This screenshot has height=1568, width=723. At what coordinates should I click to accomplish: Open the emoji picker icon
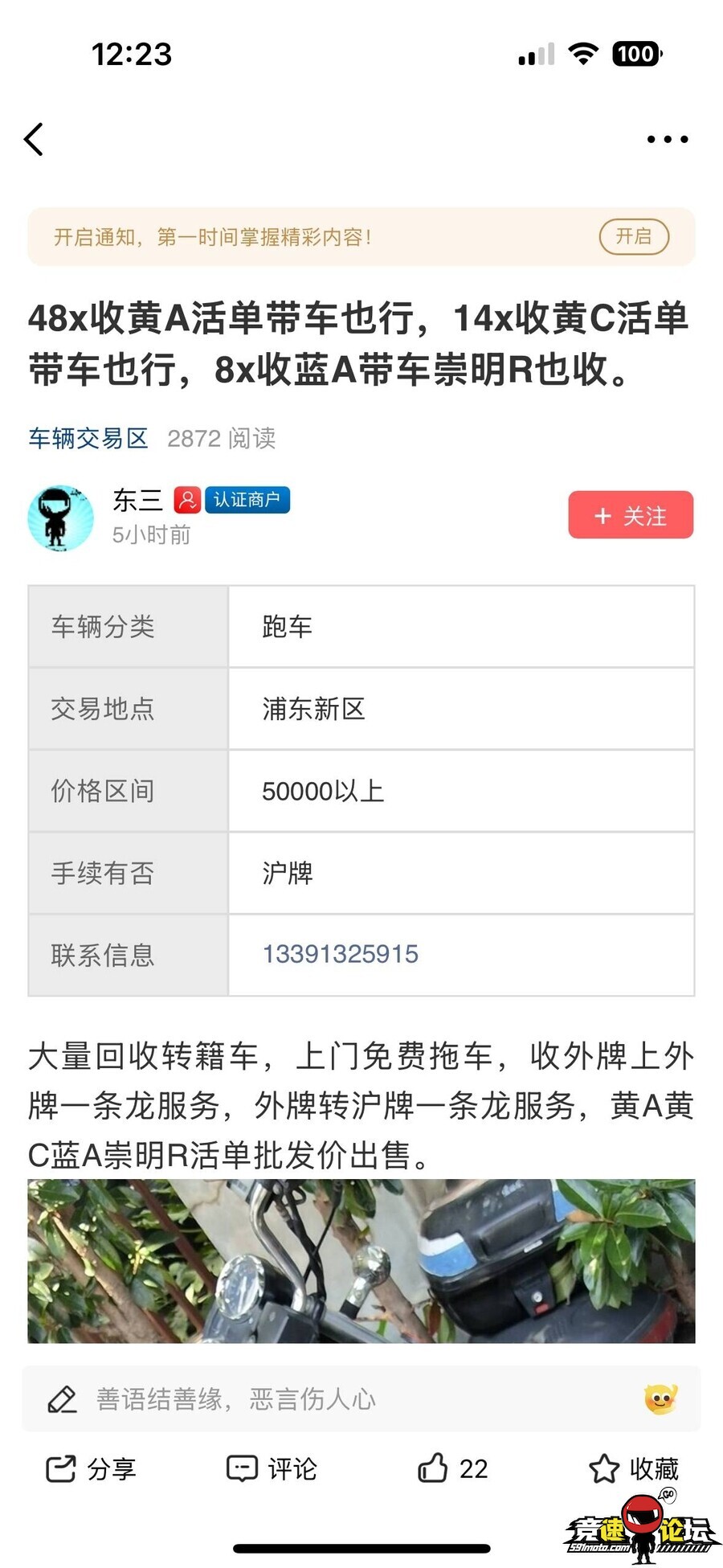pyautogui.click(x=660, y=1399)
